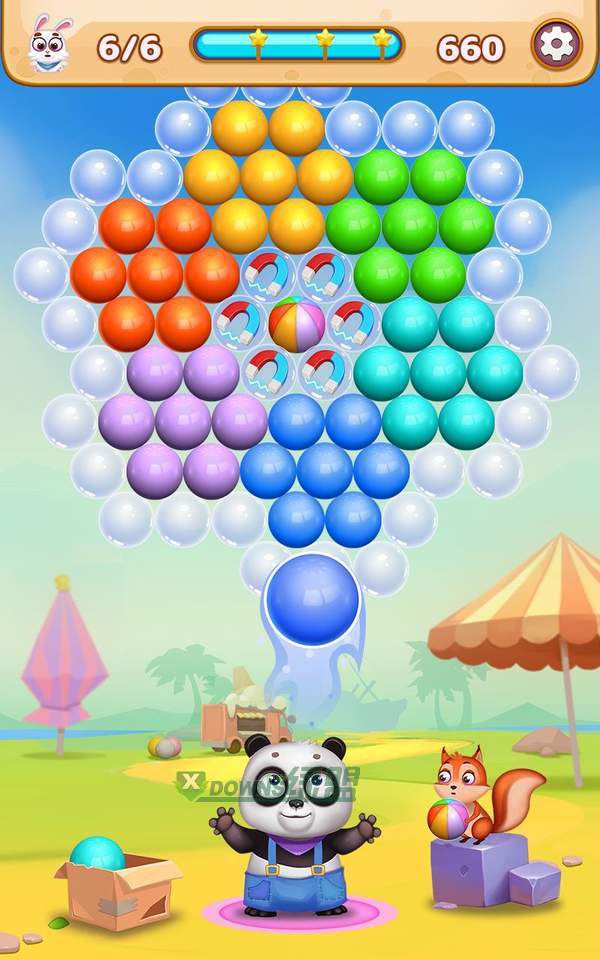Screen dimensions: 600x960
Task: Open the settings gear
Action: point(556,45)
